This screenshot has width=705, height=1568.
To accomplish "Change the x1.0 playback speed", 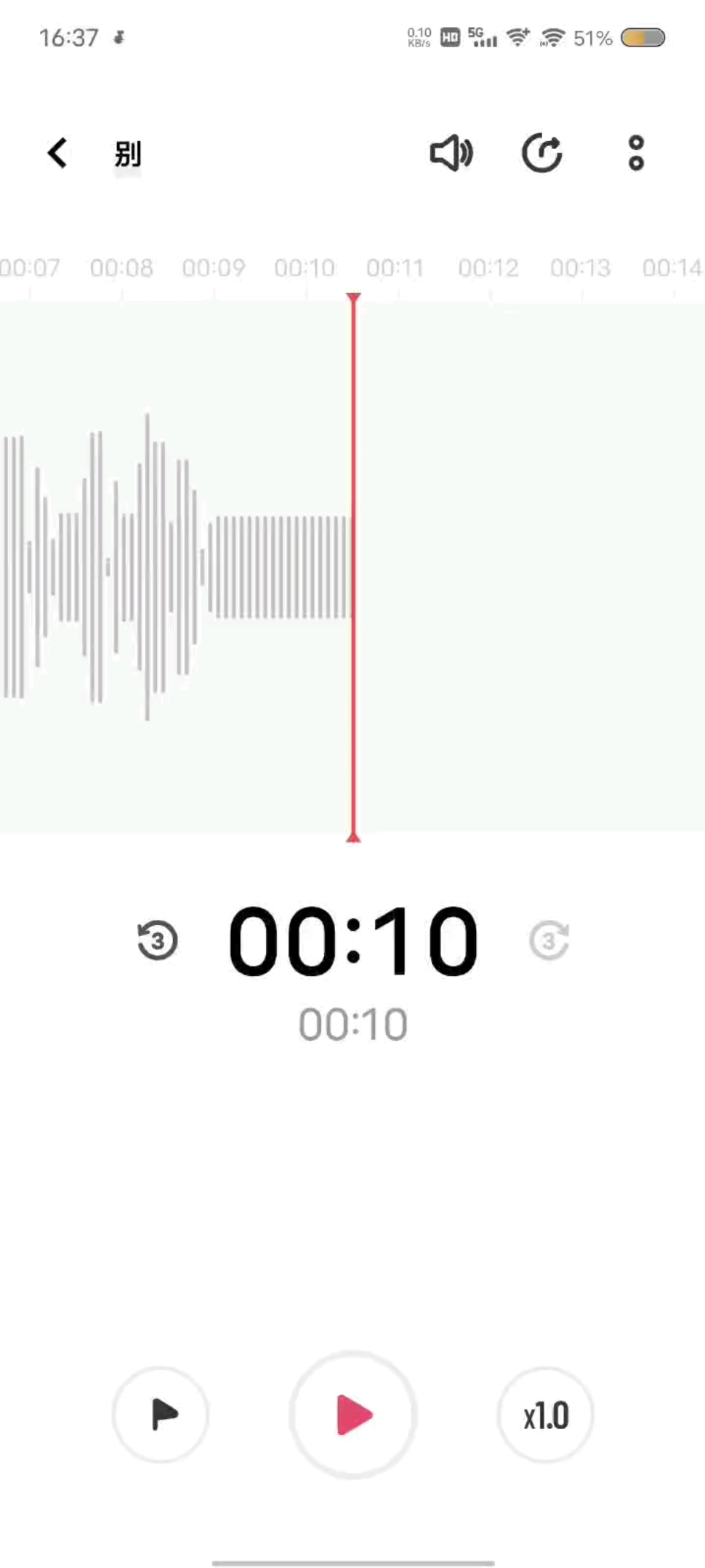I will coord(546,1415).
